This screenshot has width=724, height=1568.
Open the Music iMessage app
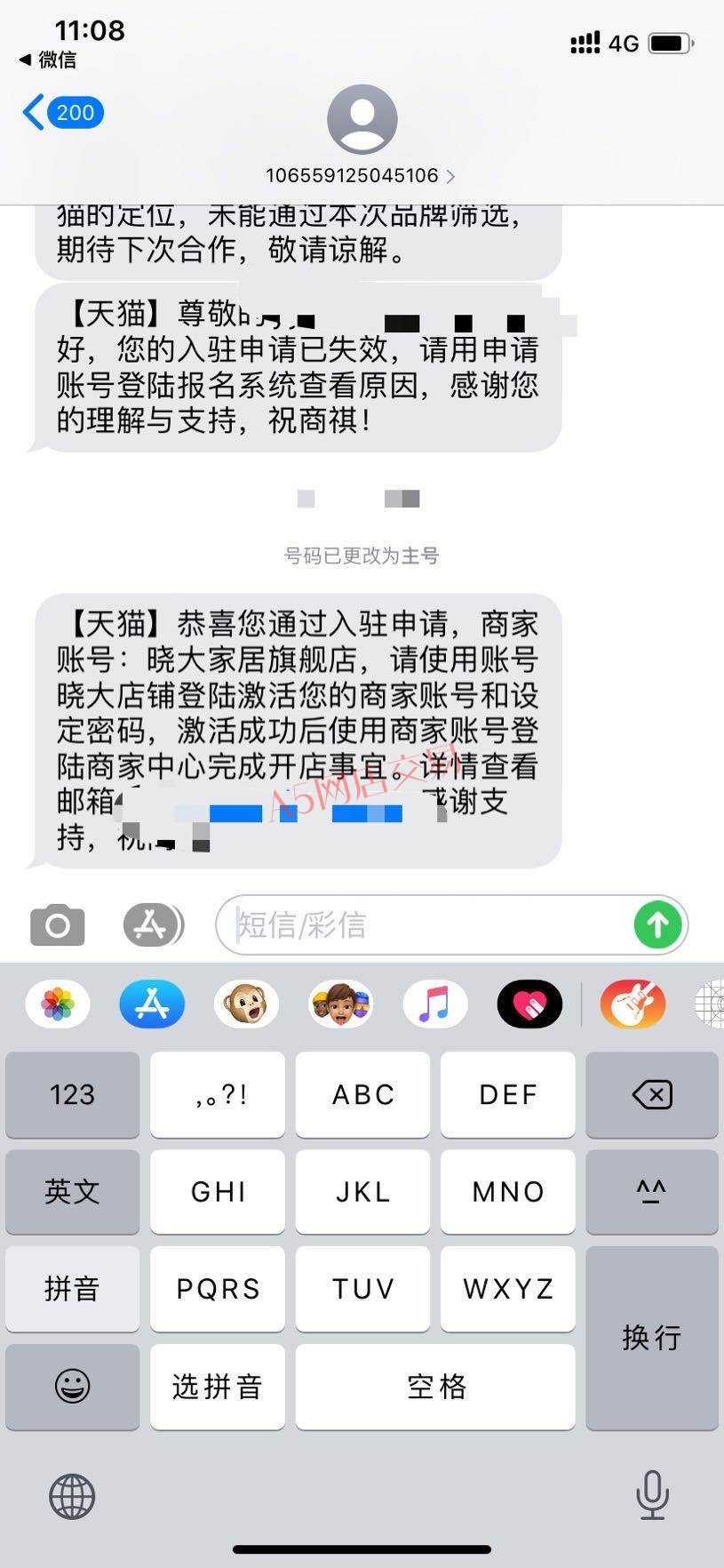pyautogui.click(x=435, y=1004)
